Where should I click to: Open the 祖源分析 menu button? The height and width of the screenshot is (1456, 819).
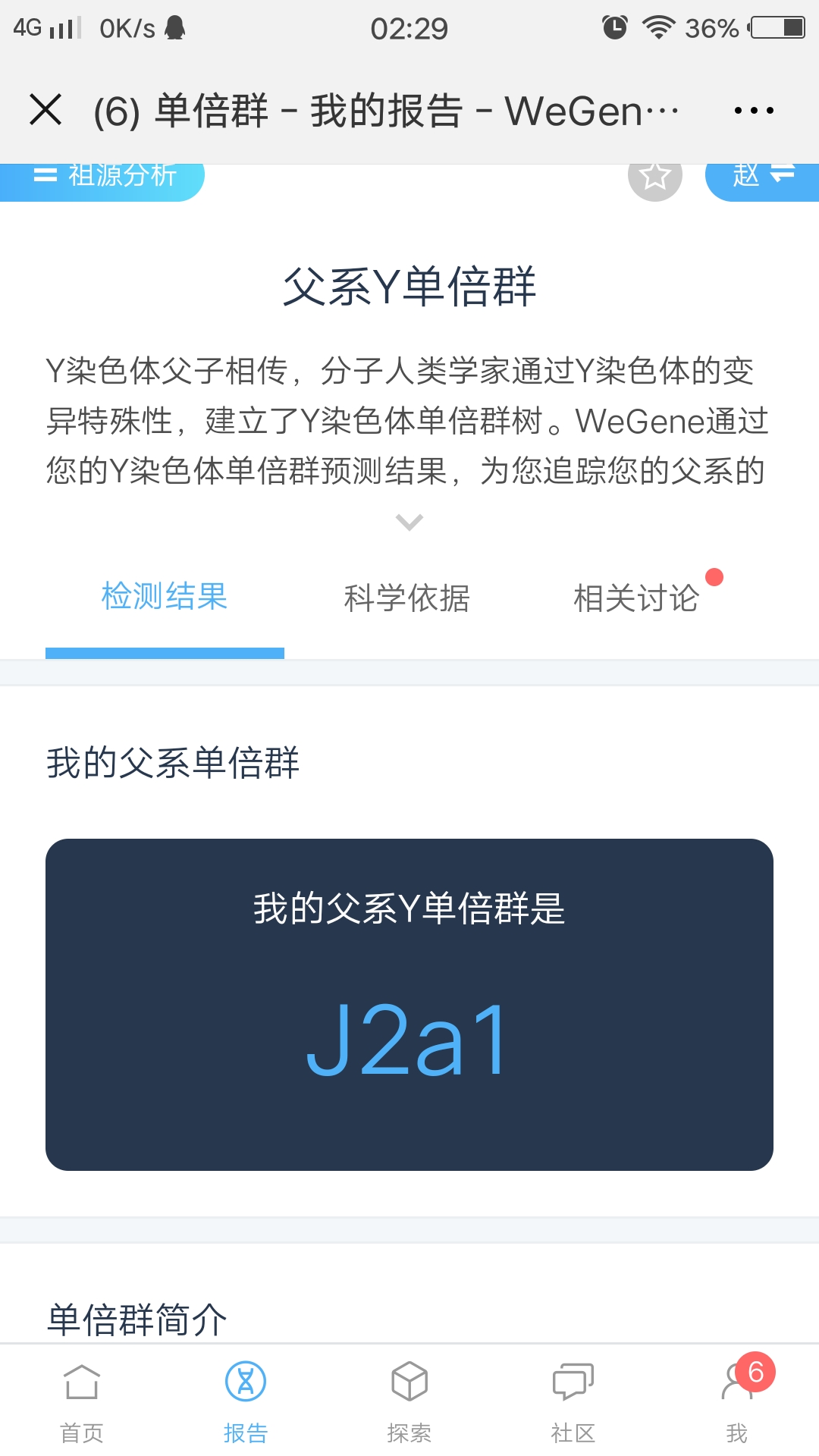[x=102, y=179]
